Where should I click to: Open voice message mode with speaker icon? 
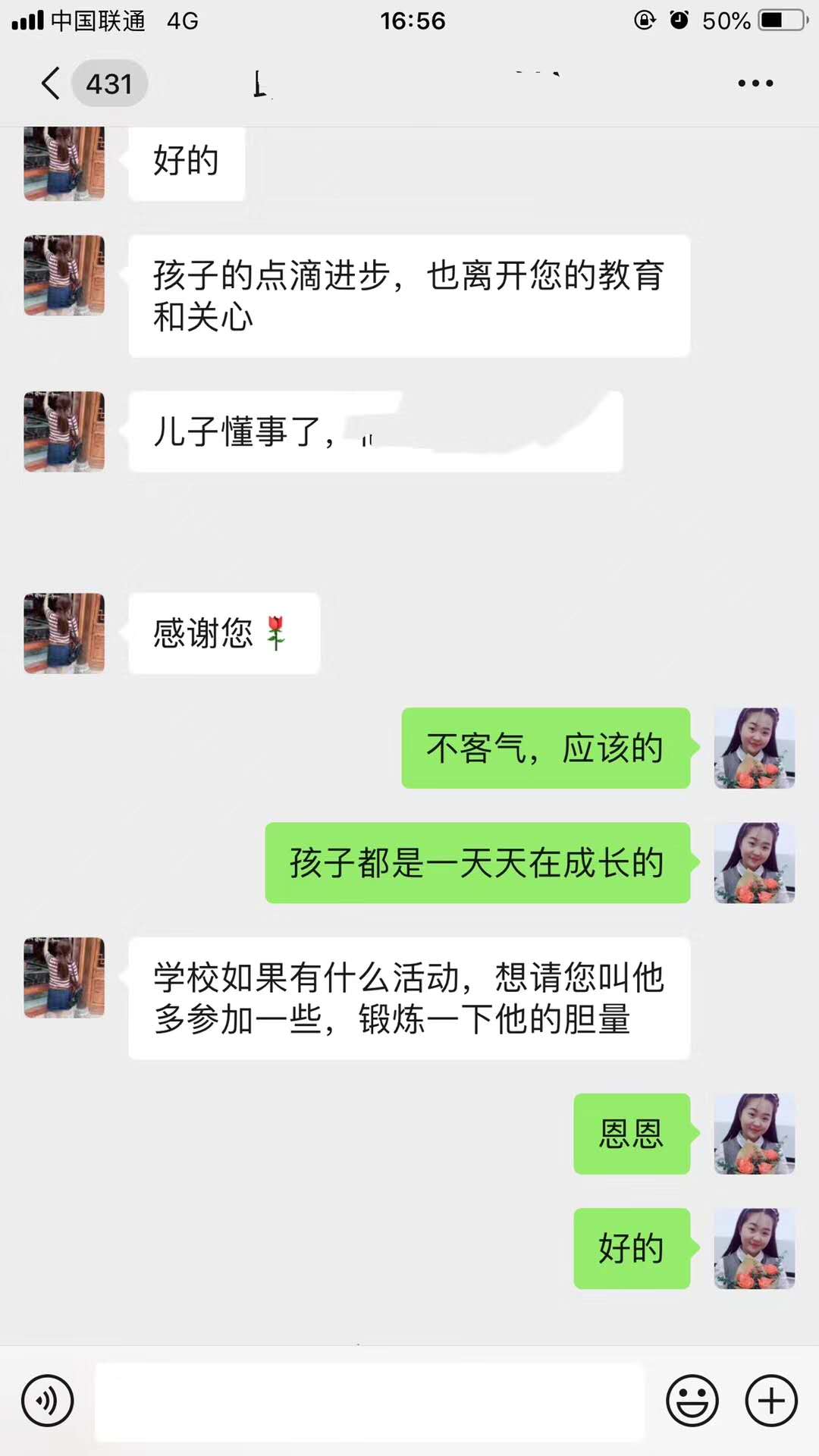coord(47,1401)
